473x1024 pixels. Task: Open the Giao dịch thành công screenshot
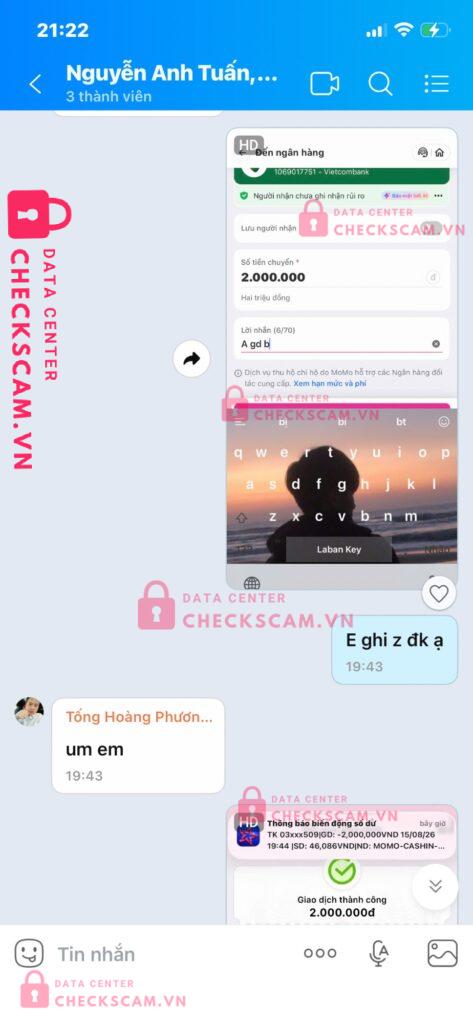[x=342, y=865]
